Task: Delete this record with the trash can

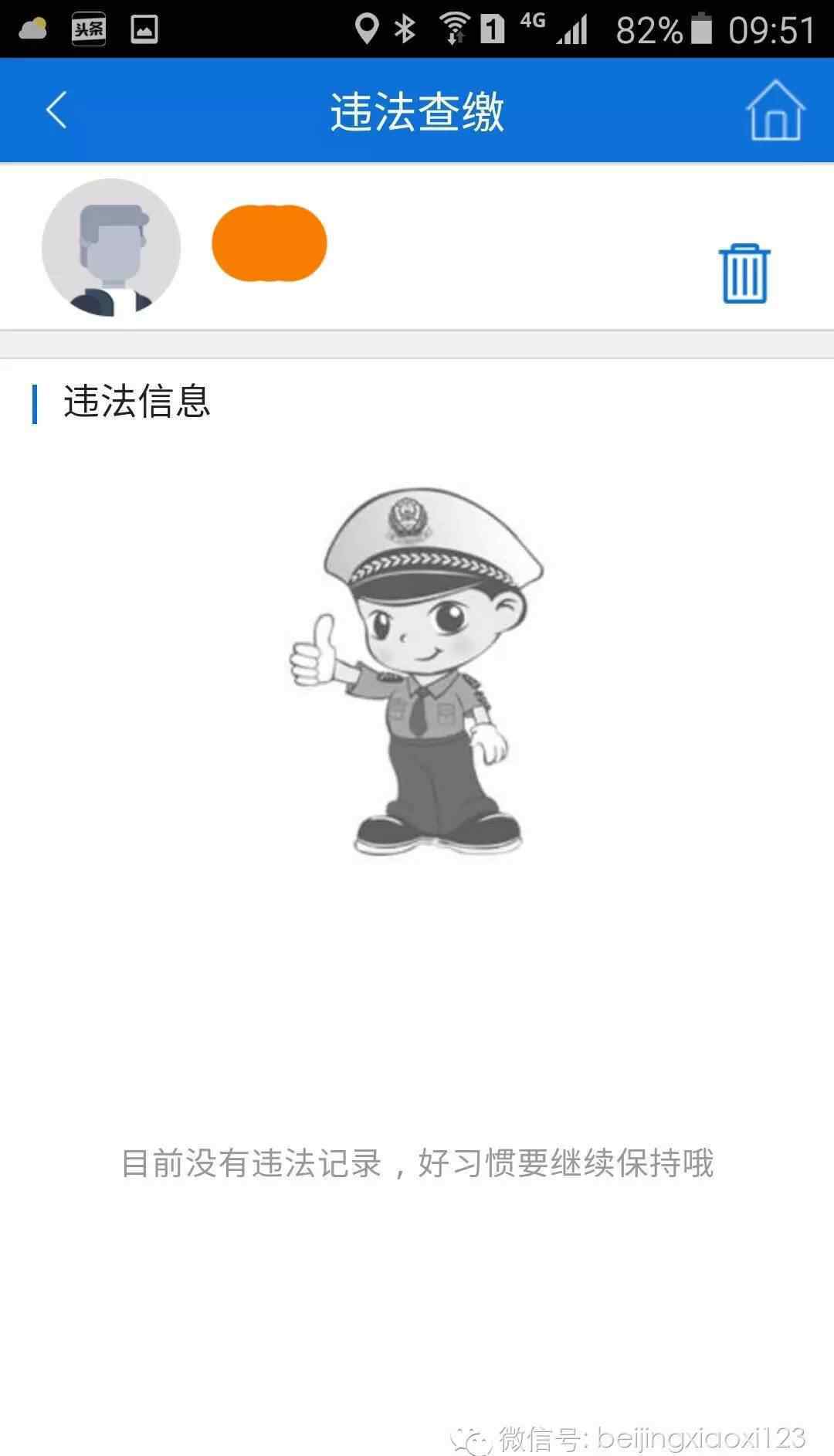Action: (744, 273)
